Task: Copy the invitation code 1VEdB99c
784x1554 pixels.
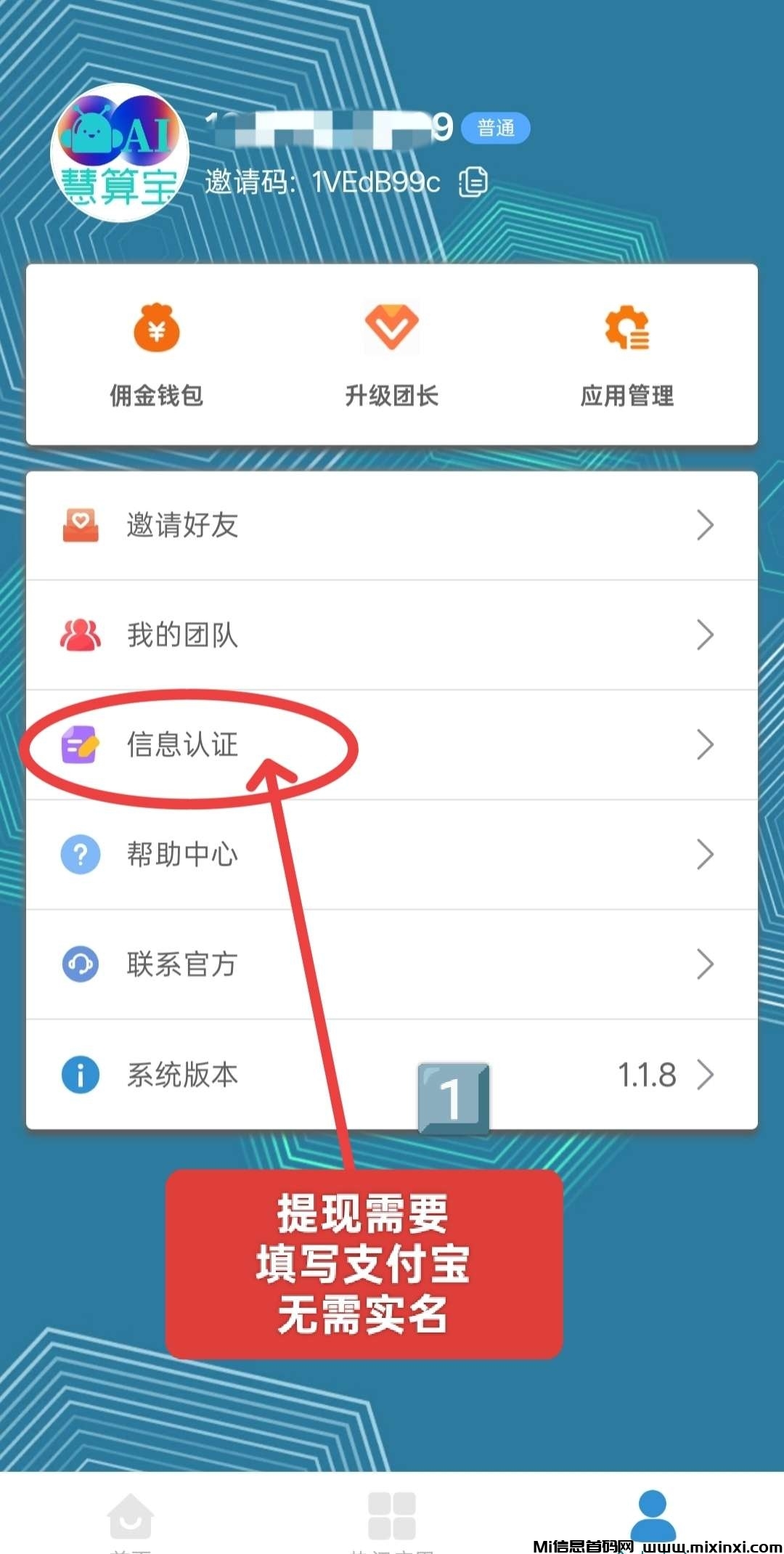Action: tap(473, 182)
